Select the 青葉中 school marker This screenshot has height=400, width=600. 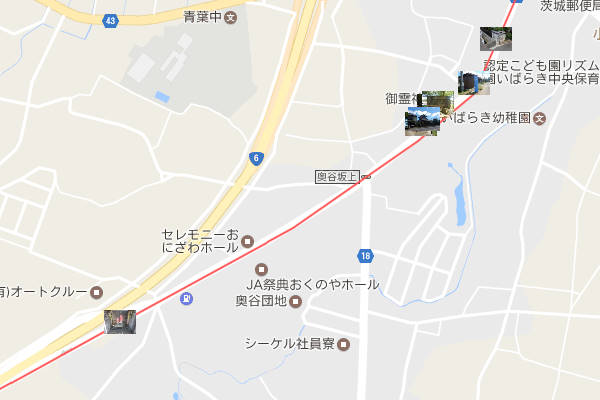(231, 17)
